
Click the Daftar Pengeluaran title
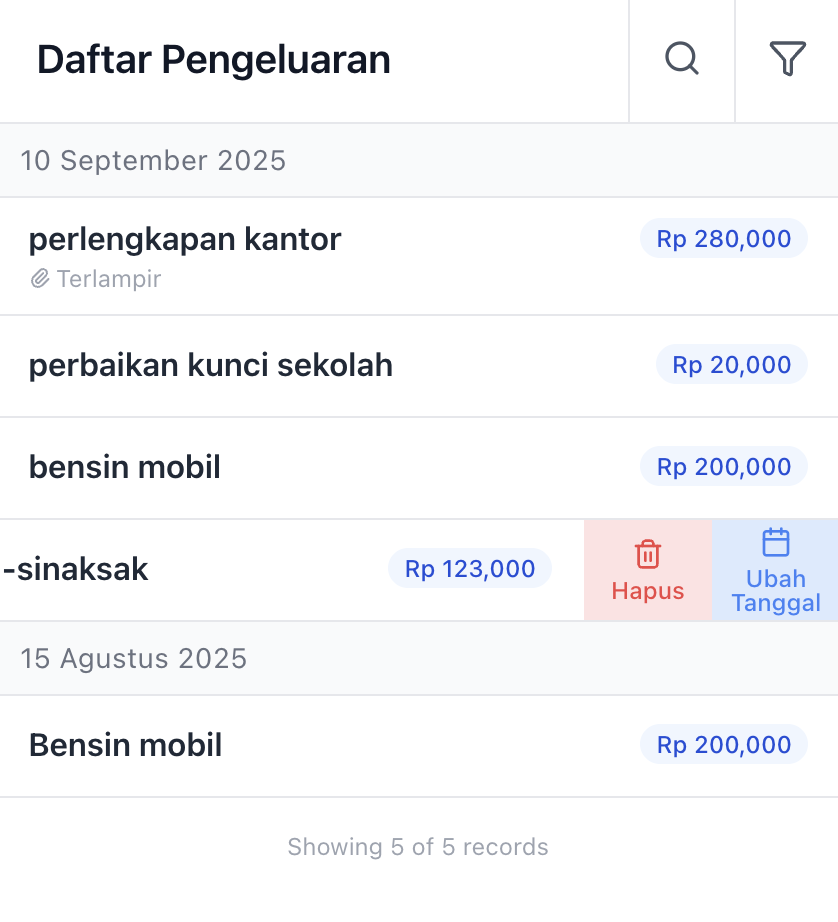tap(214, 59)
